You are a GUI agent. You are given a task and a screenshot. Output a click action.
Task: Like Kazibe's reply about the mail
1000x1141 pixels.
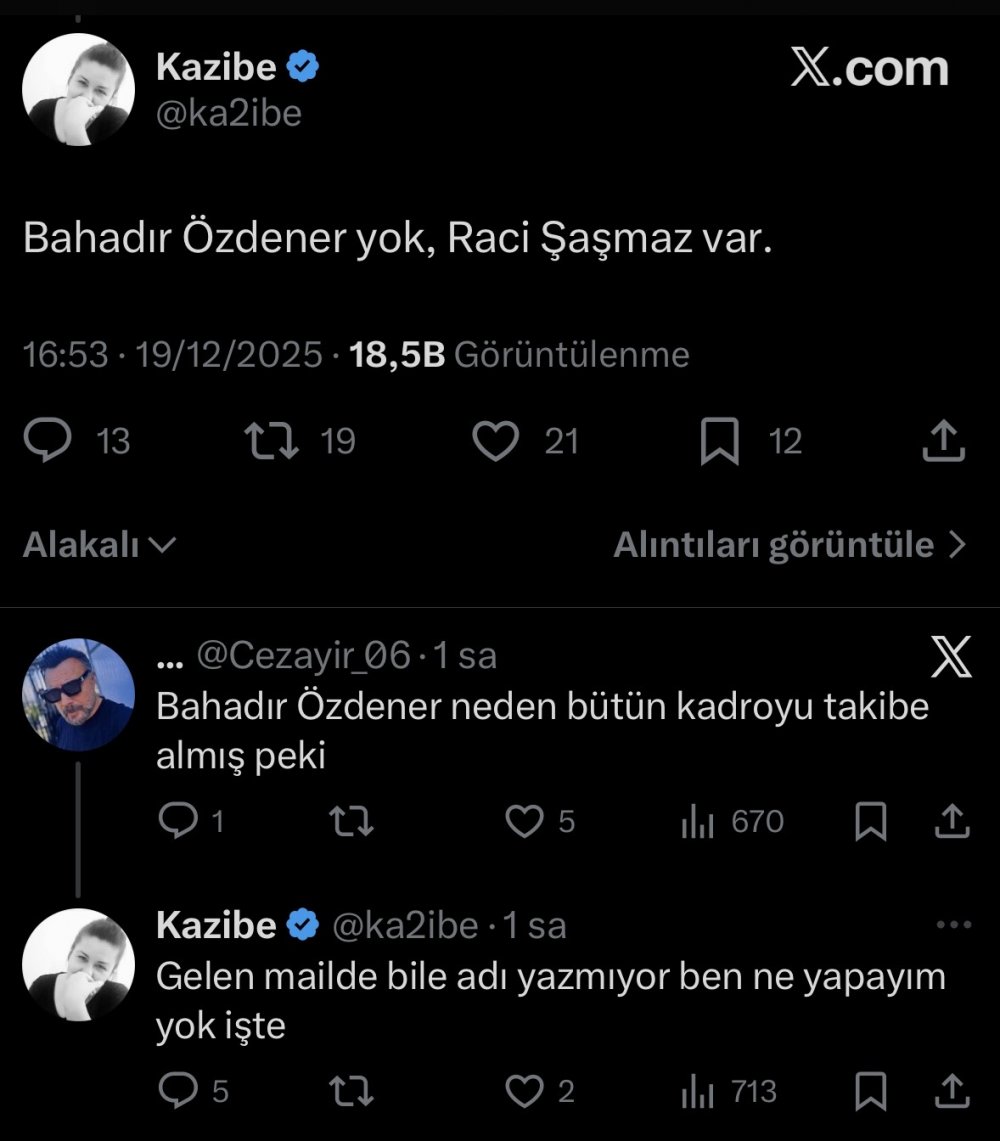[x=523, y=1091]
